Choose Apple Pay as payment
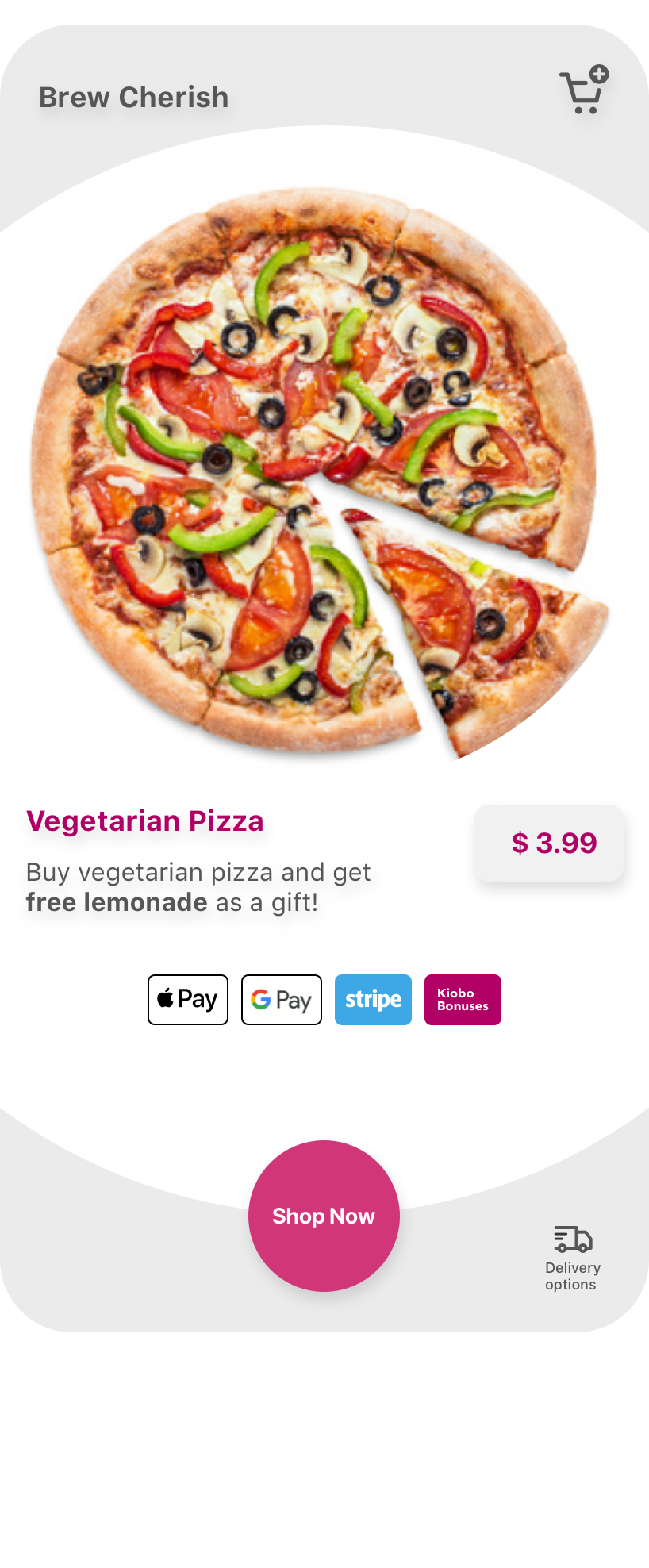The image size is (649, 1568). (188, 1000)
